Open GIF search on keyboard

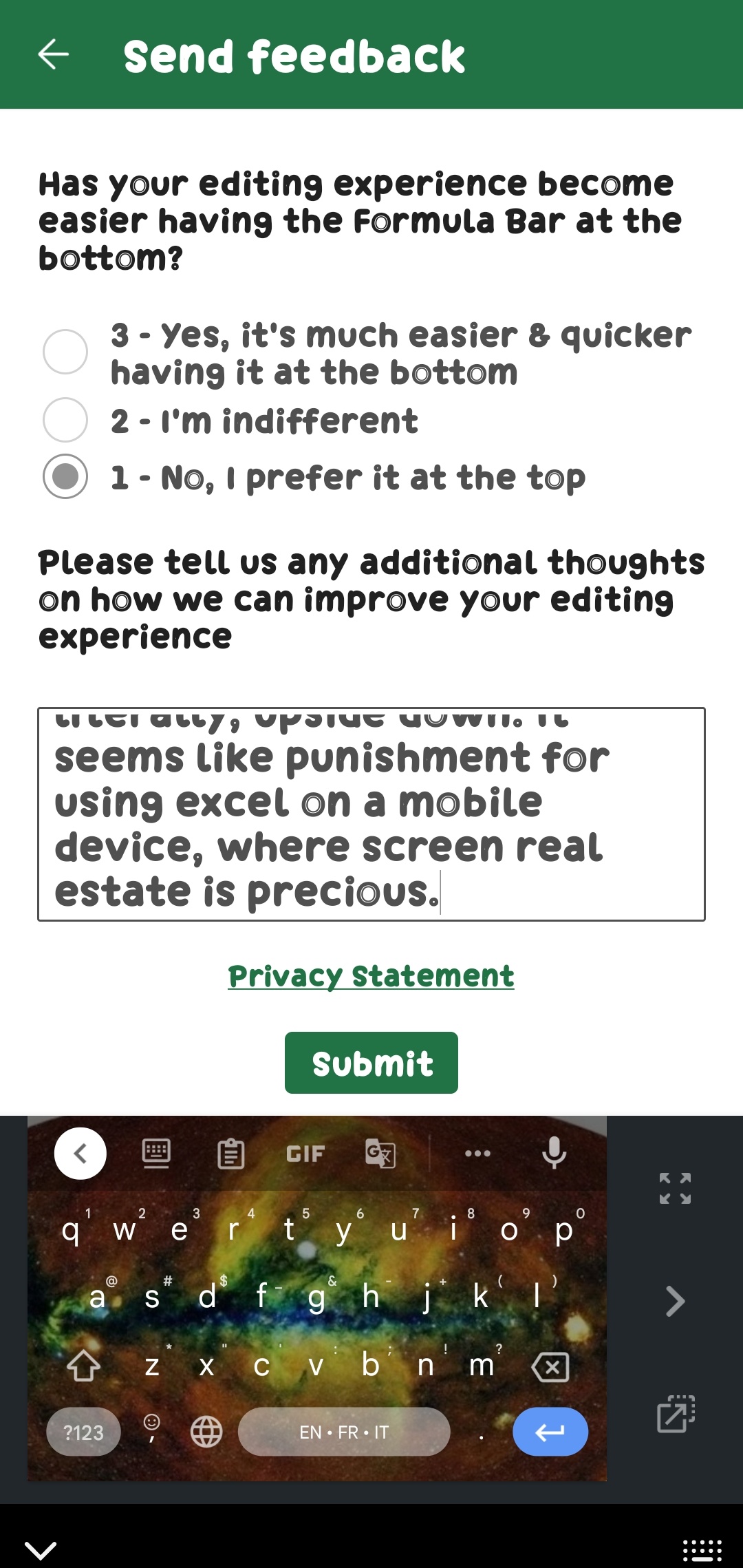(x=305, y=1154)
